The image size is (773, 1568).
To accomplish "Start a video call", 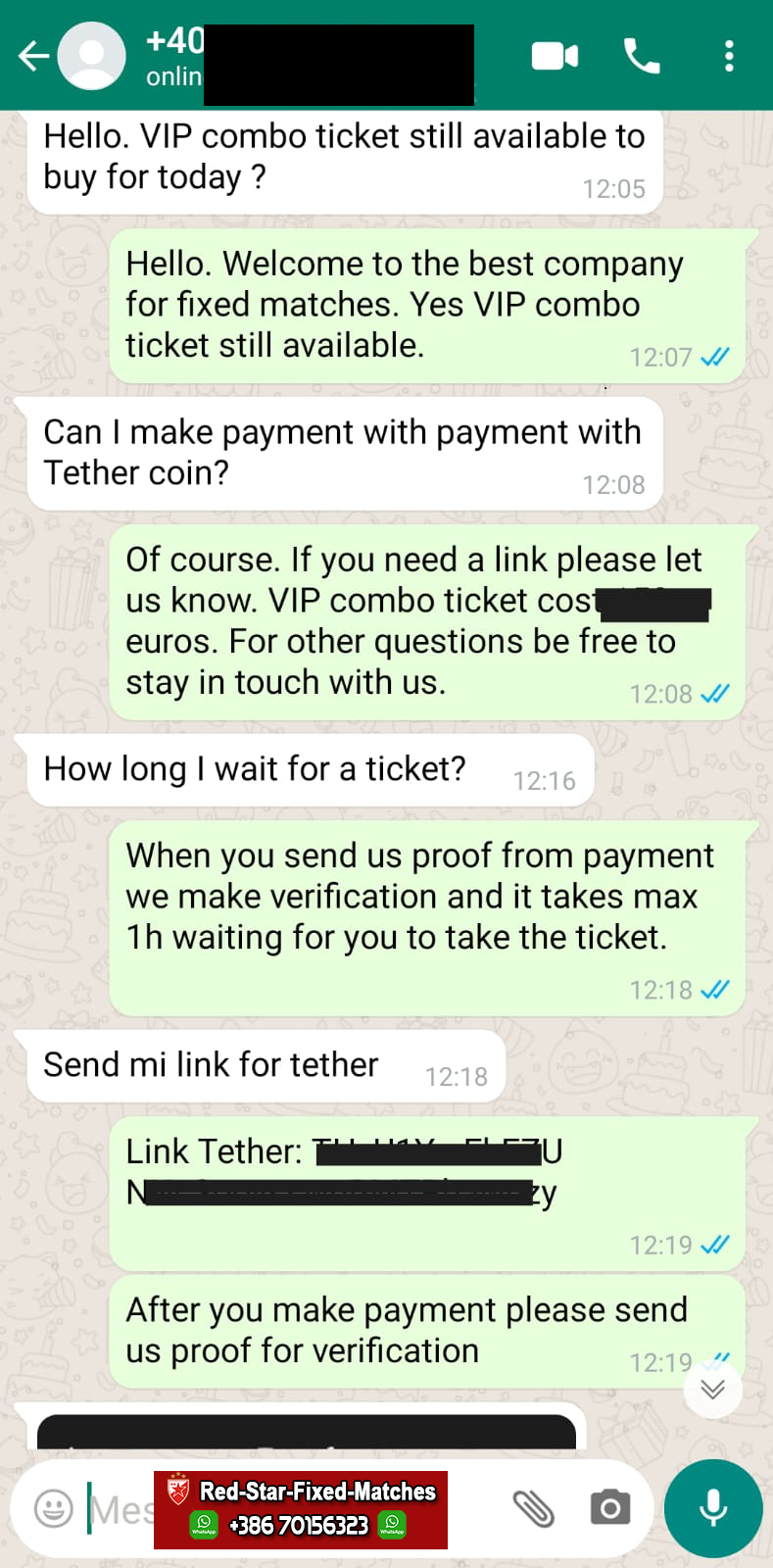I will [x=555, y=56].
